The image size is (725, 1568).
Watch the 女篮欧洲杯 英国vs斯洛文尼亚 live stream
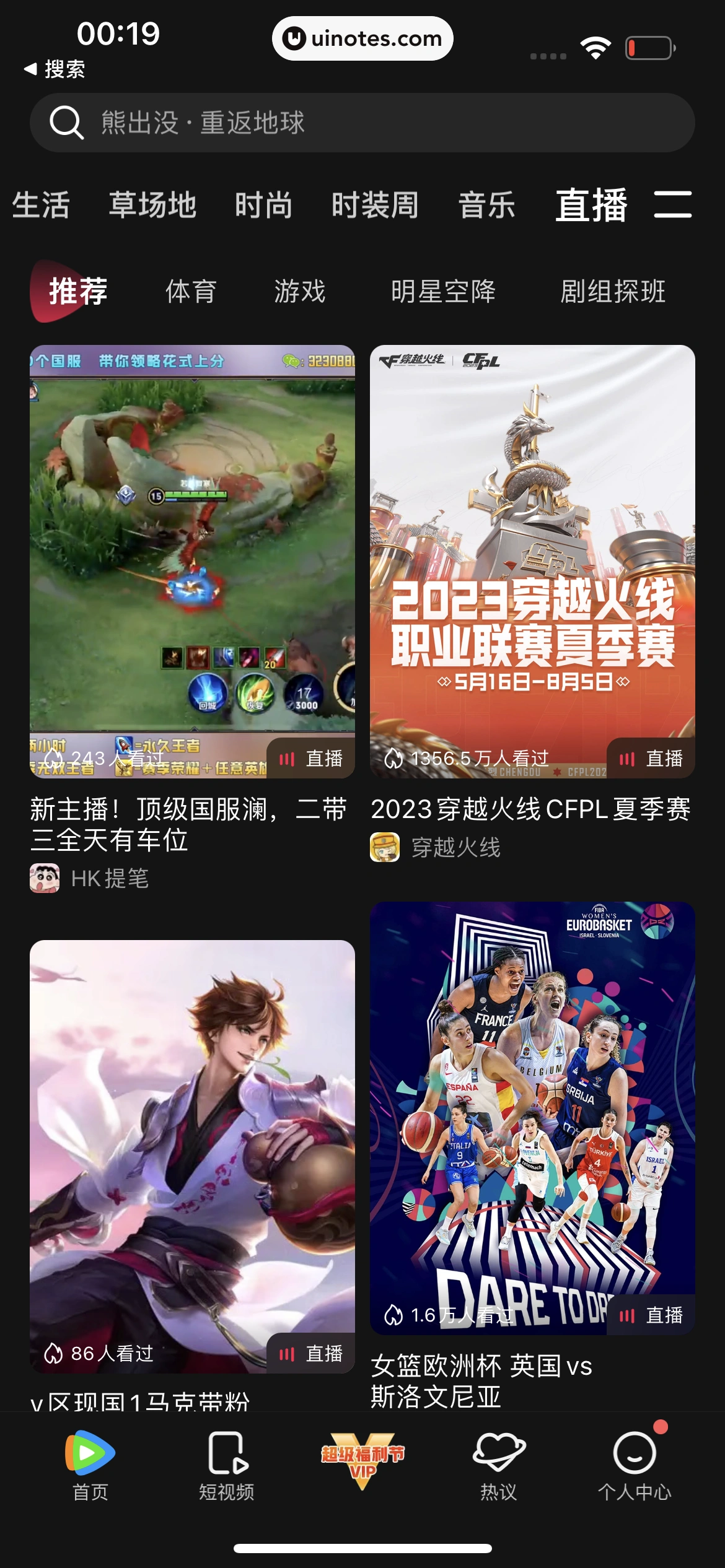click(532, 1117)
